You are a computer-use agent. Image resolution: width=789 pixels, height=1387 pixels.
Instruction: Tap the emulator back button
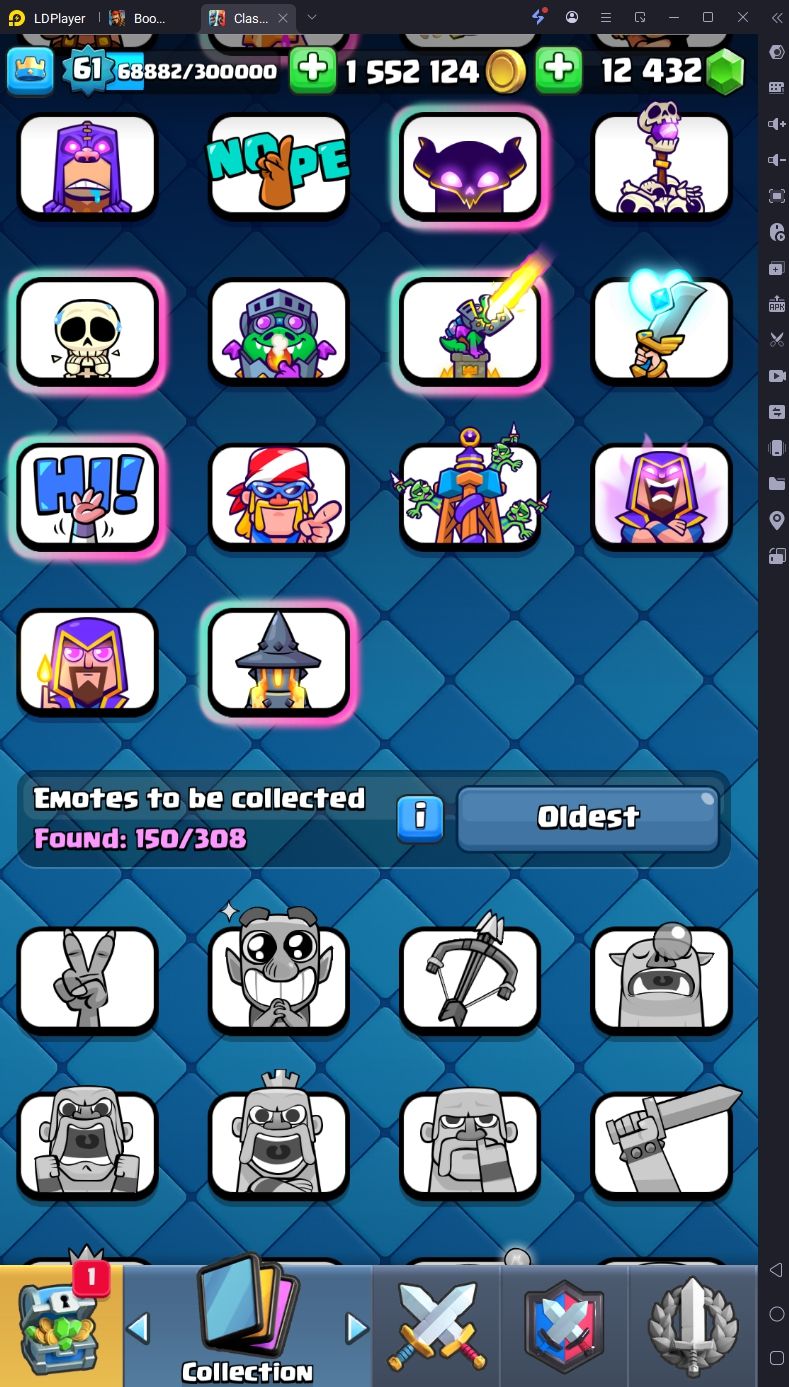[776, 1270]
